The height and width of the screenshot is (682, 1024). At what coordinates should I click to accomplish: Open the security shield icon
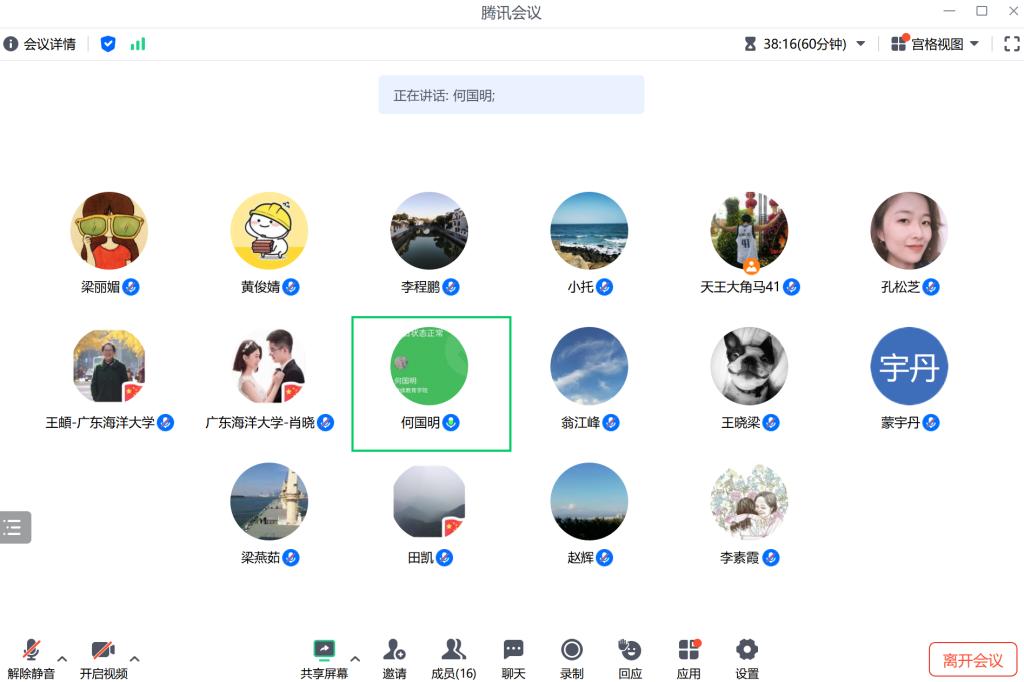[x=108, y=44]
